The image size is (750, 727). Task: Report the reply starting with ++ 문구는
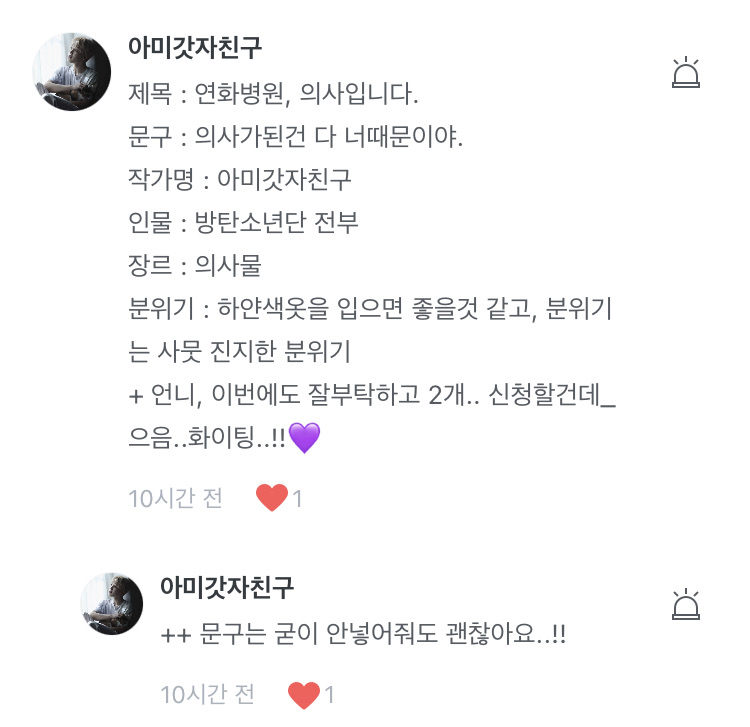tap(686, 606)
